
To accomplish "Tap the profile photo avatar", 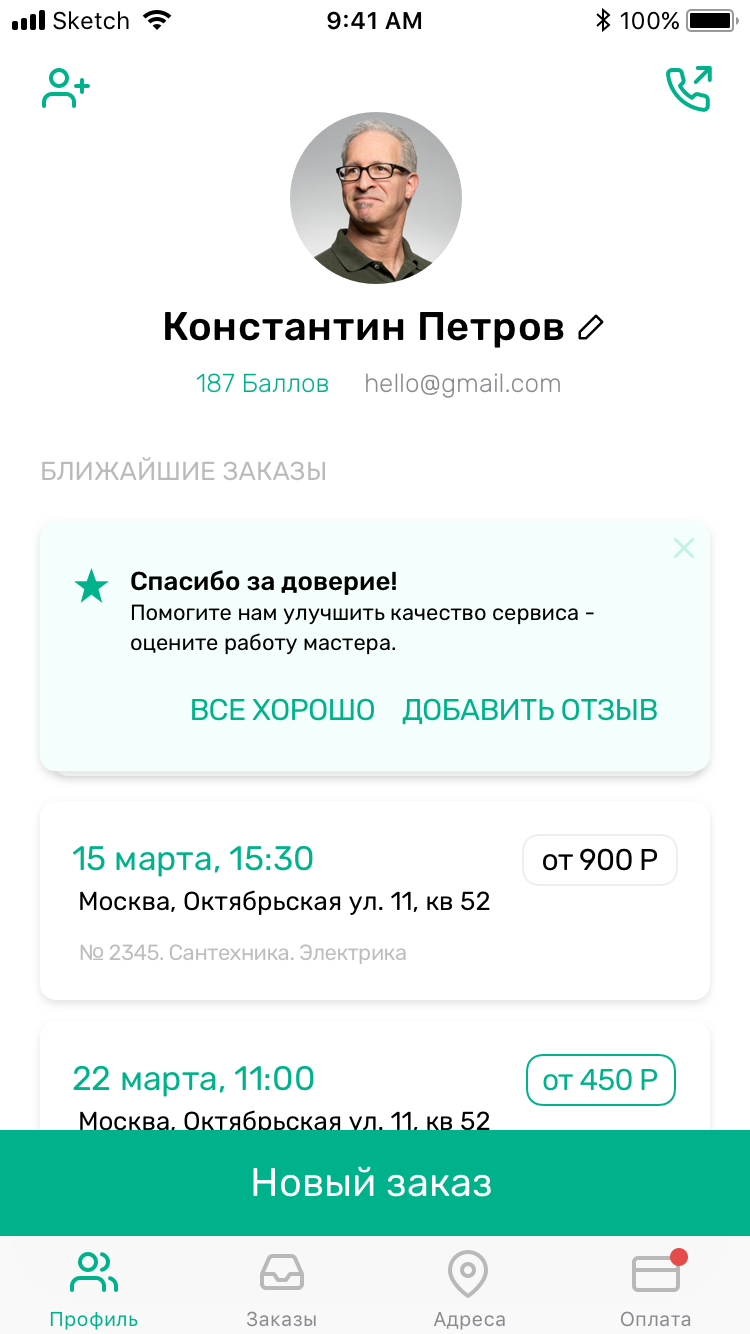I will [376, 198].
